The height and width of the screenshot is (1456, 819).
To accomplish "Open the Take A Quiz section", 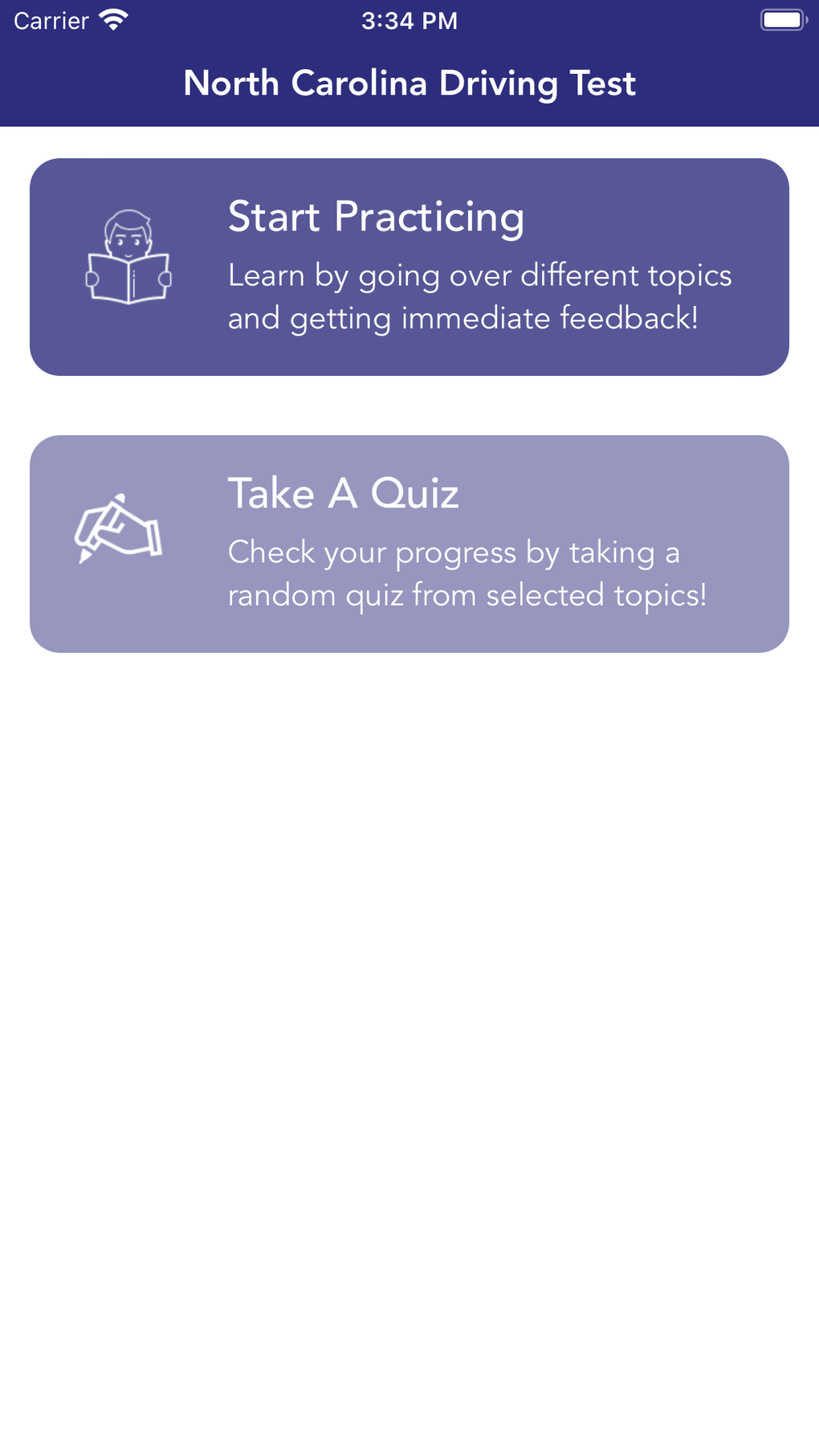I will tap(409, 542).
